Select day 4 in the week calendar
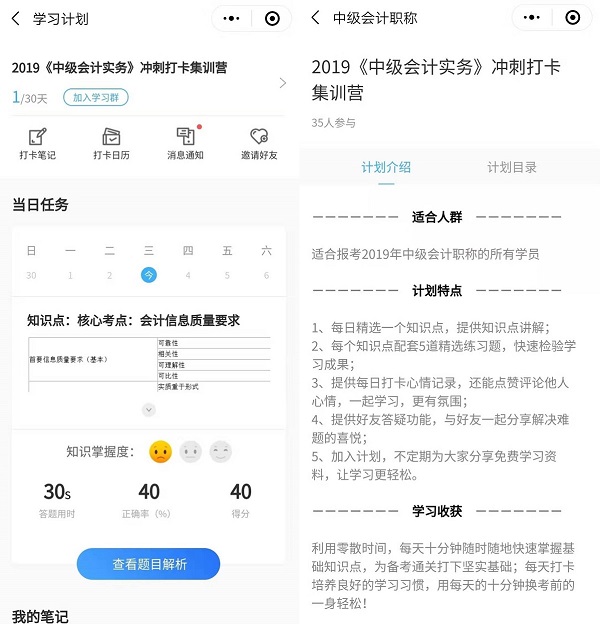This screenshot has width=600, height=624. click(x=188, y=275)
